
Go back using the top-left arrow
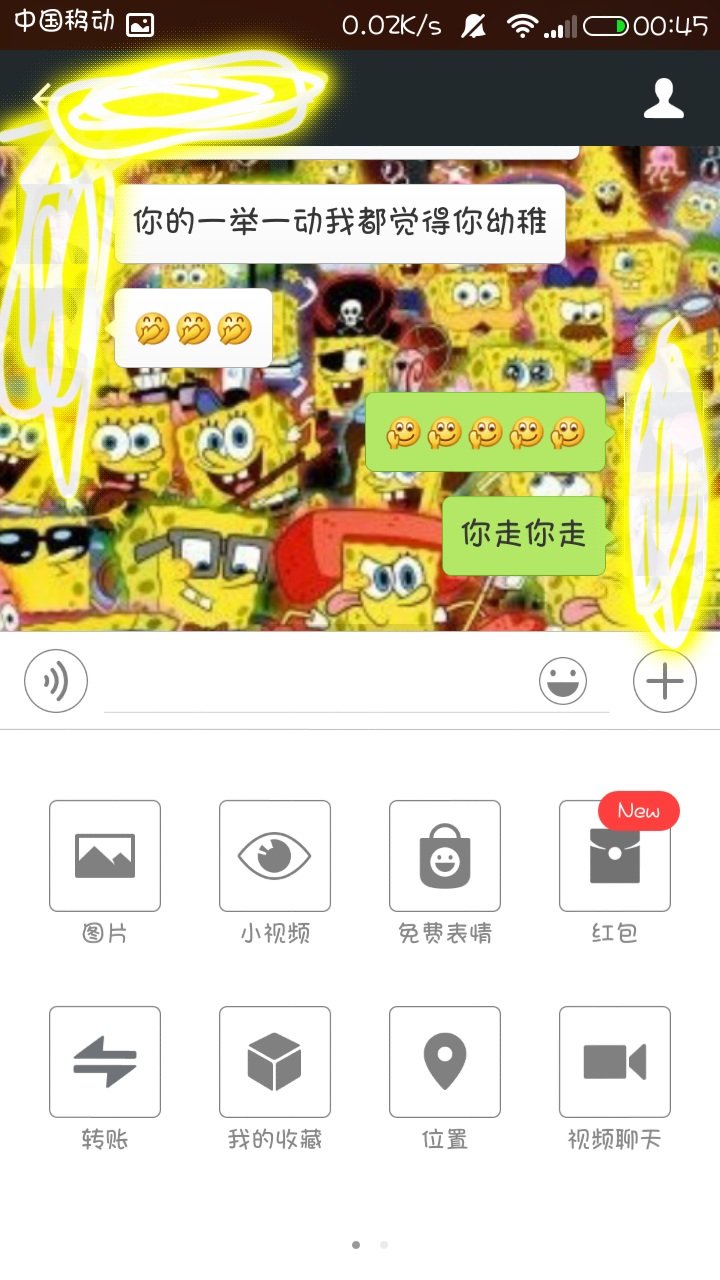[x=40, y=98]
